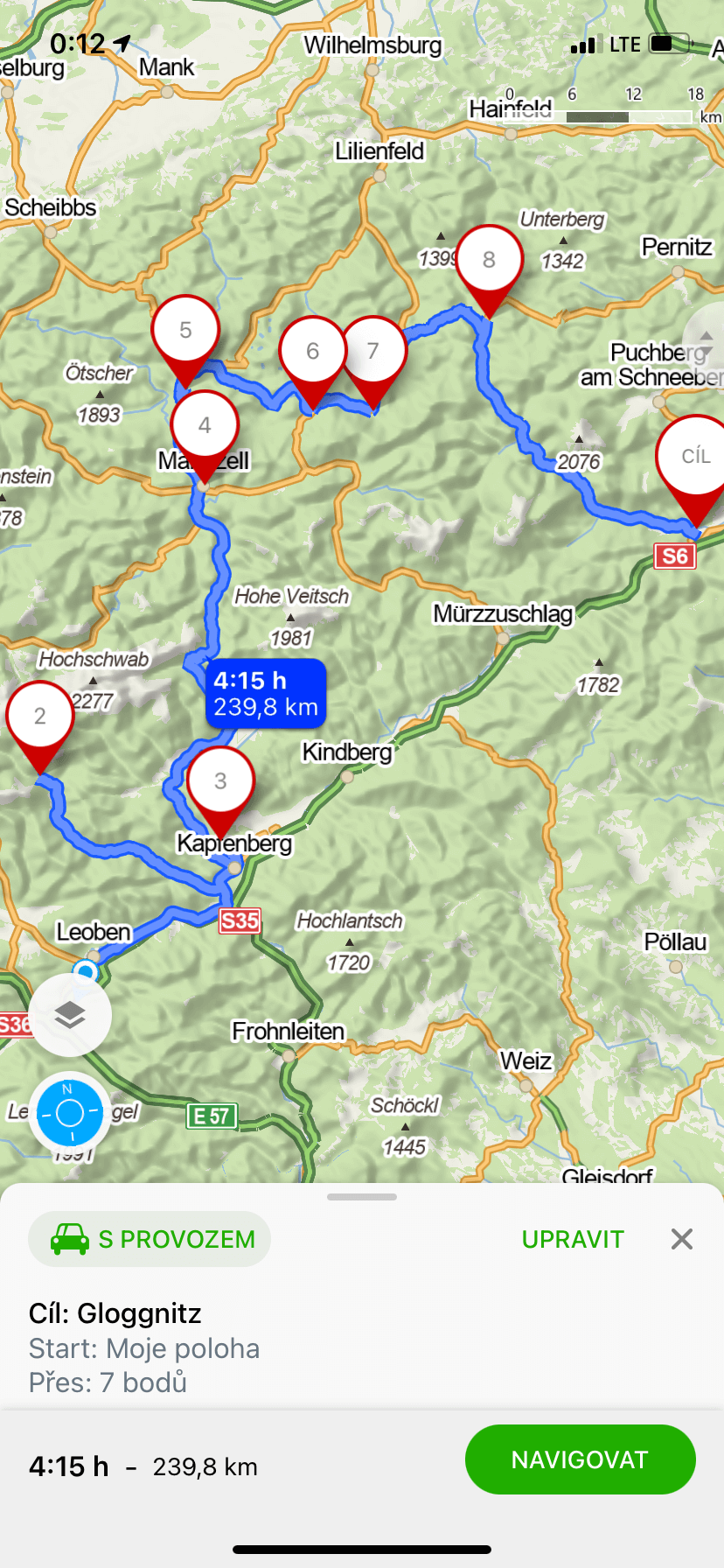Viewport: 724px width, 1568px height.
Task: Tap the CÍL destination pin
Action: click(x=695, y=456)
